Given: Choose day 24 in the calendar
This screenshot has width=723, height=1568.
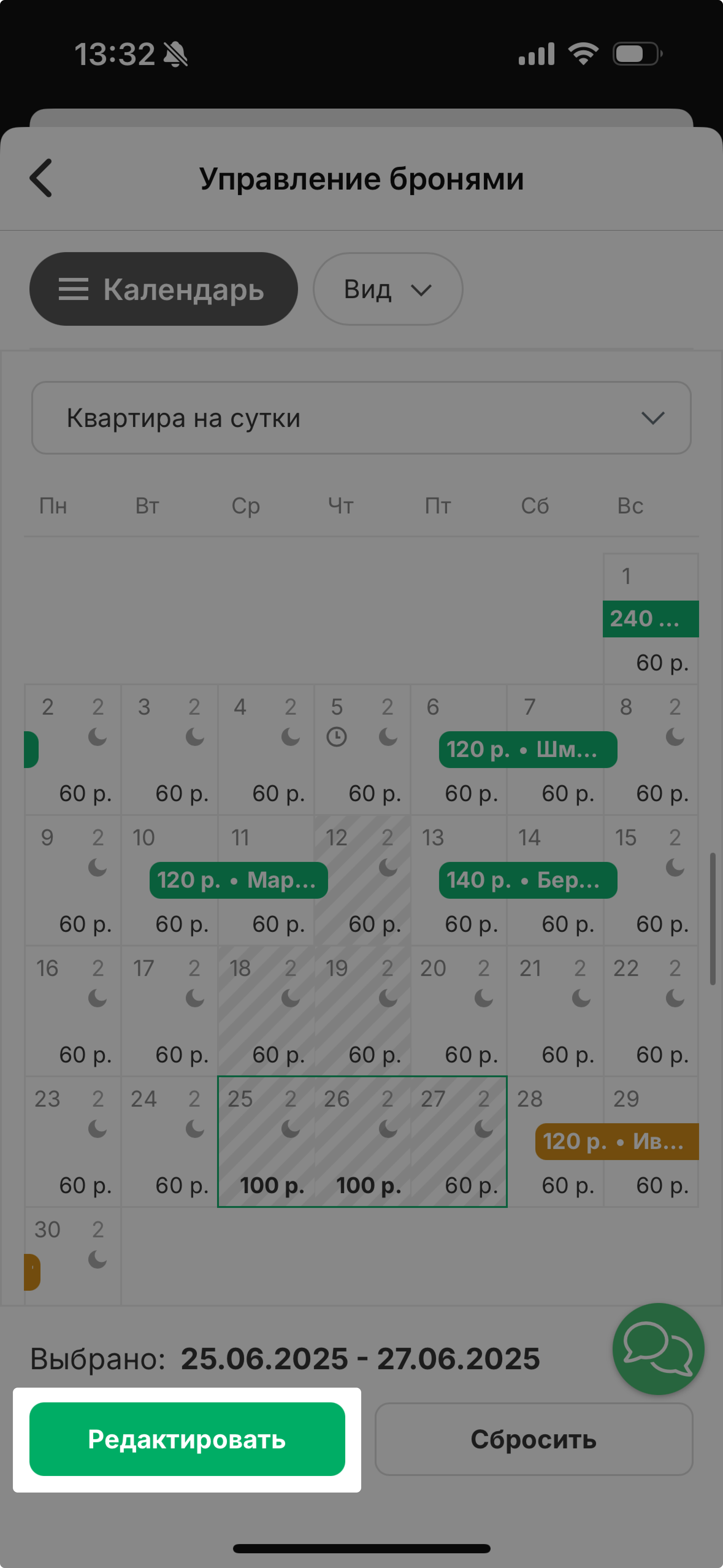Looking at the screenshot, I should (169, 1142).
